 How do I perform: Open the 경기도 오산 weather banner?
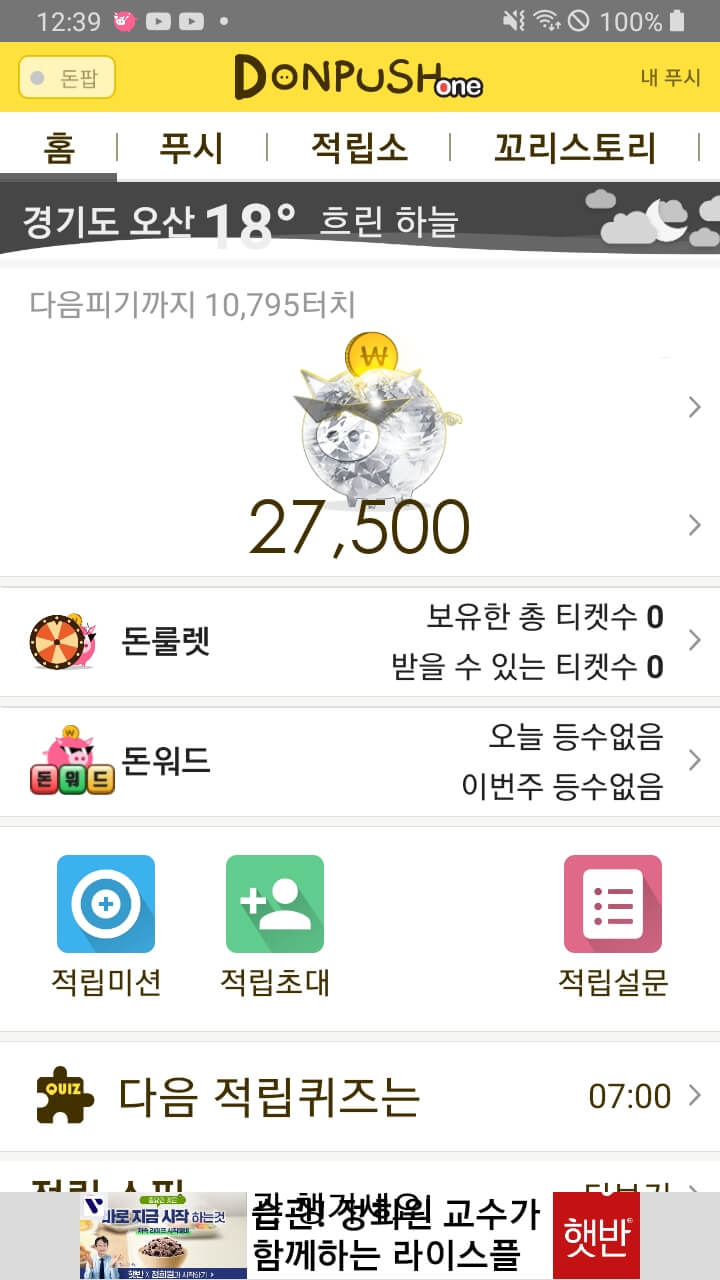coord(360,220)
